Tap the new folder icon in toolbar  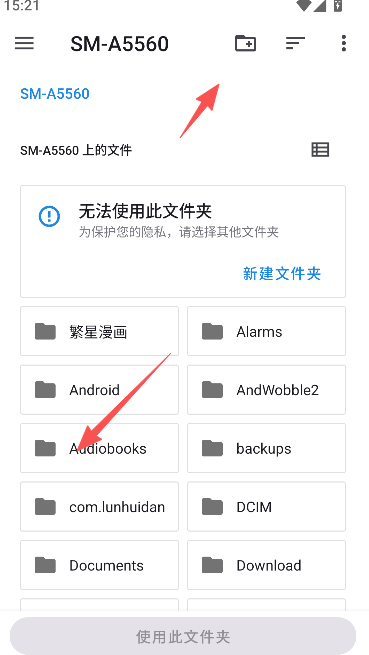[245, 43]
